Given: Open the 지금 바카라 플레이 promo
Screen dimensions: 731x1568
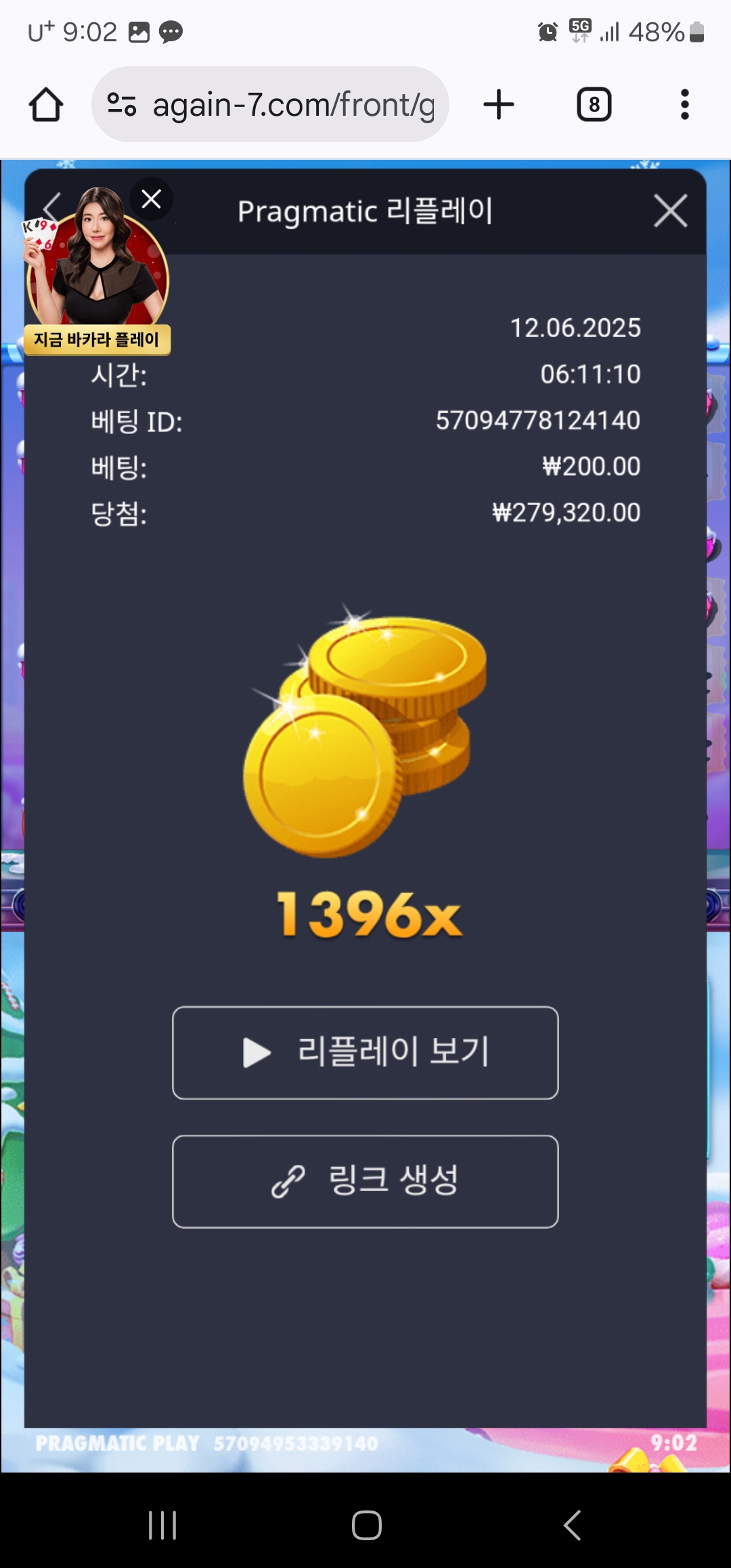Looking at the screenshot, I should click(x=97, y=271).
